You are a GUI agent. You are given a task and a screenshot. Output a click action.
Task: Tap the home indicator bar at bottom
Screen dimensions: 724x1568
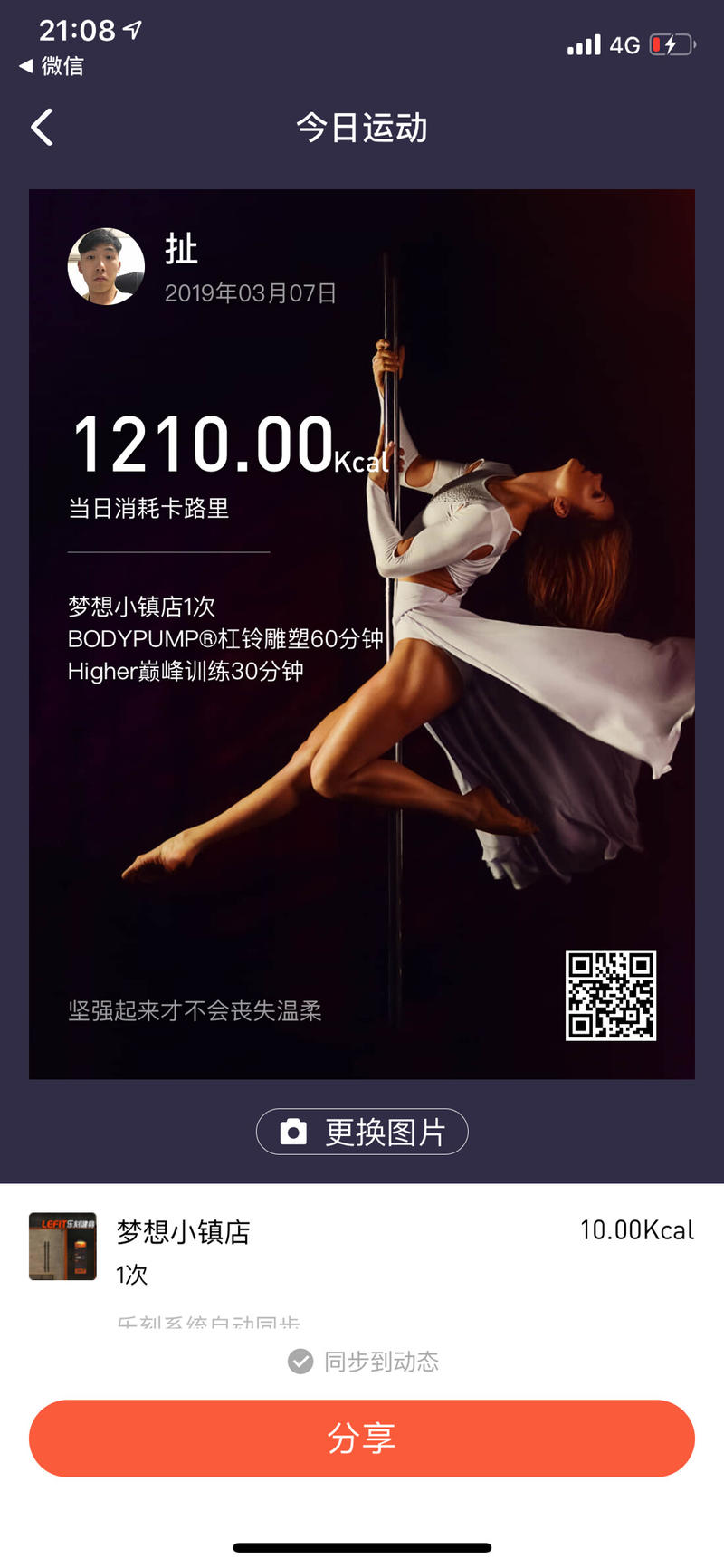click(x=361, y=1545)
